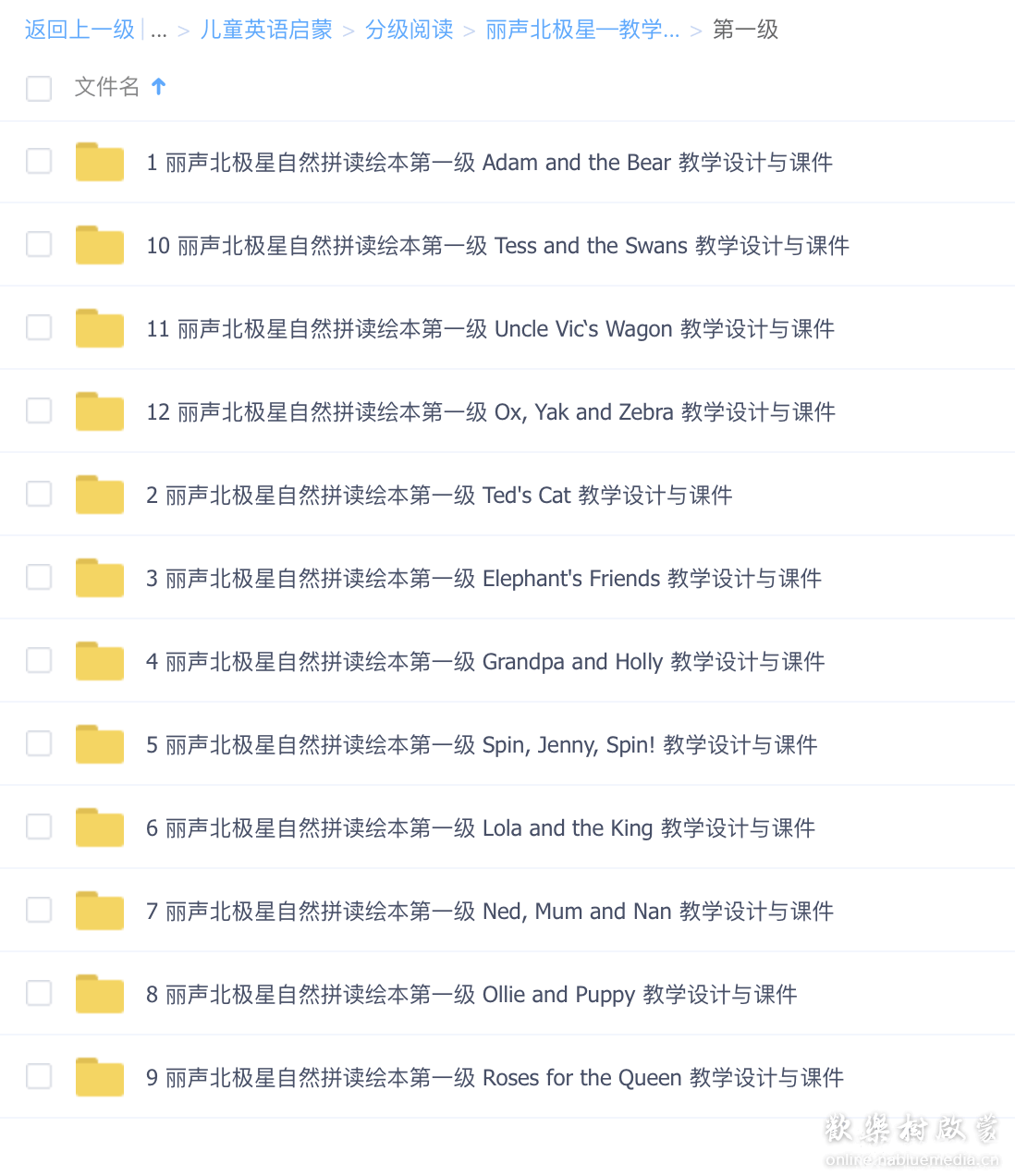Select the checkbox for 'Elephant's Friends'
The height and width of the screenshot is (1176, 1015).
coord(38,577)
